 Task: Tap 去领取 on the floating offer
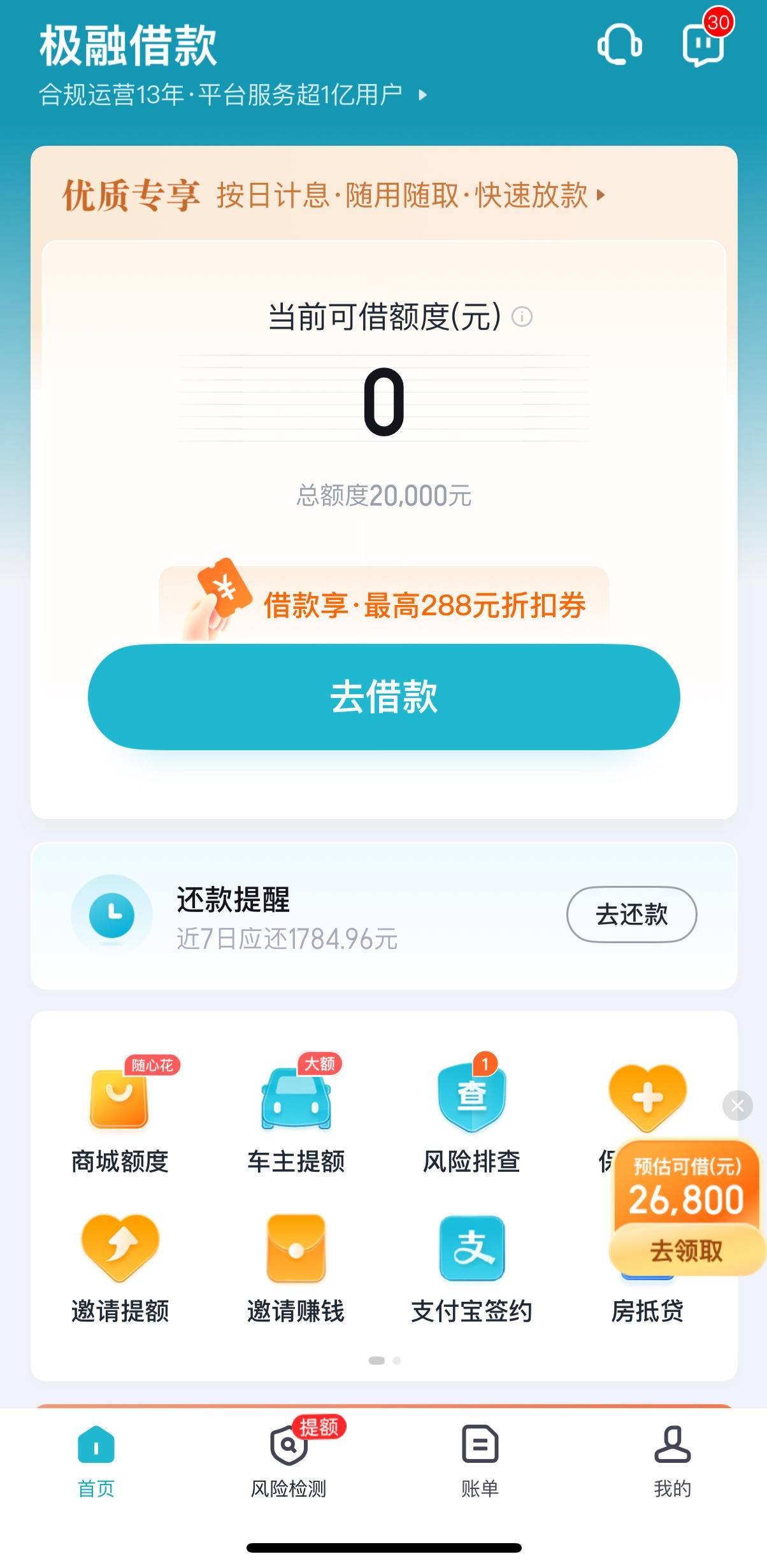coord(686,1251)
